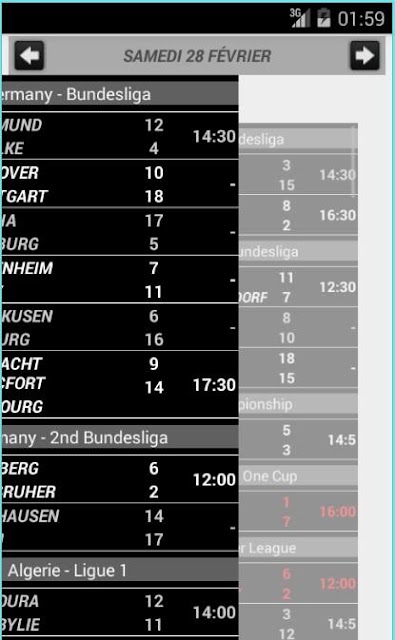
Task: Go to the previous day with the left arrow
Action: pos(29,55)
